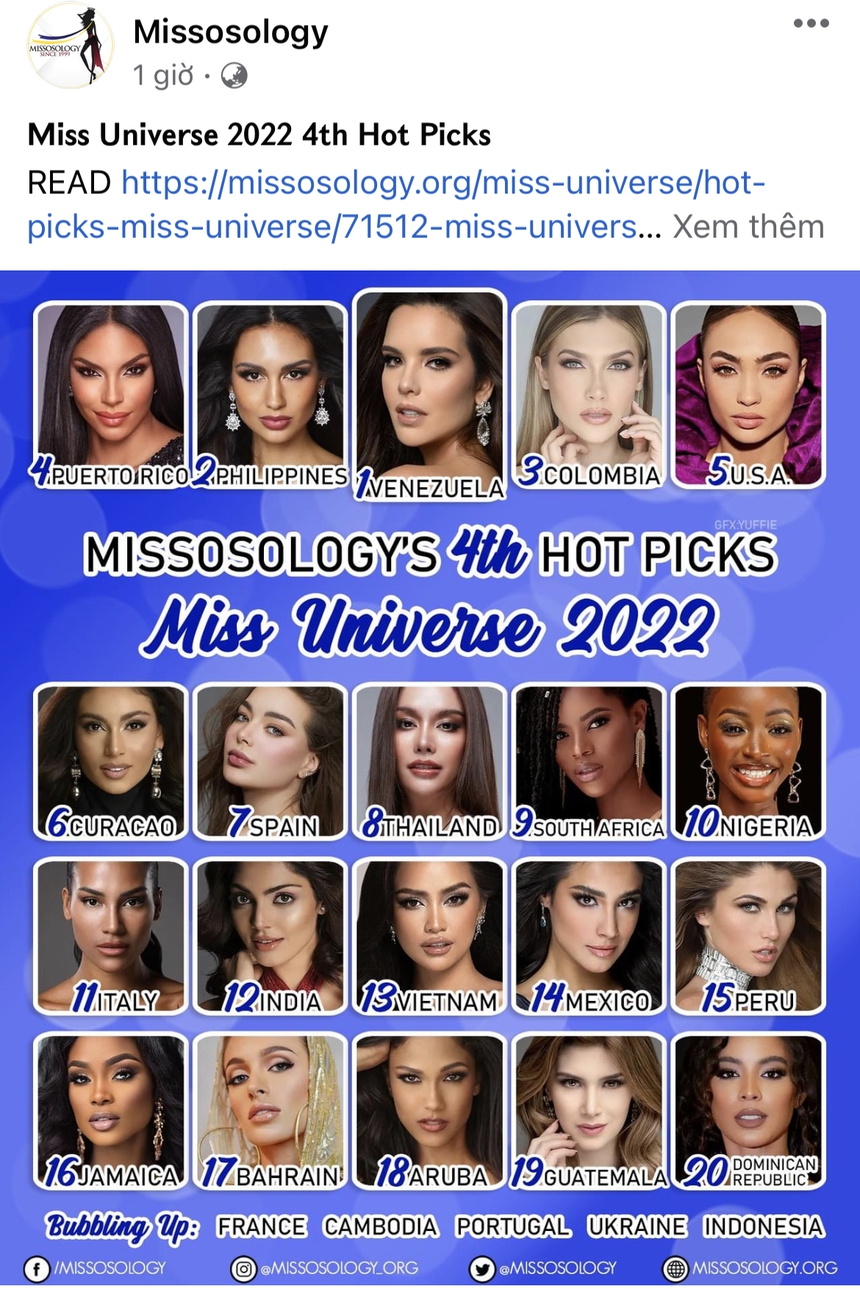860x1289 pixels.
Task: Click the purple-outfit U.S.A. contestant photo
Action: click(x=748, y=390)
